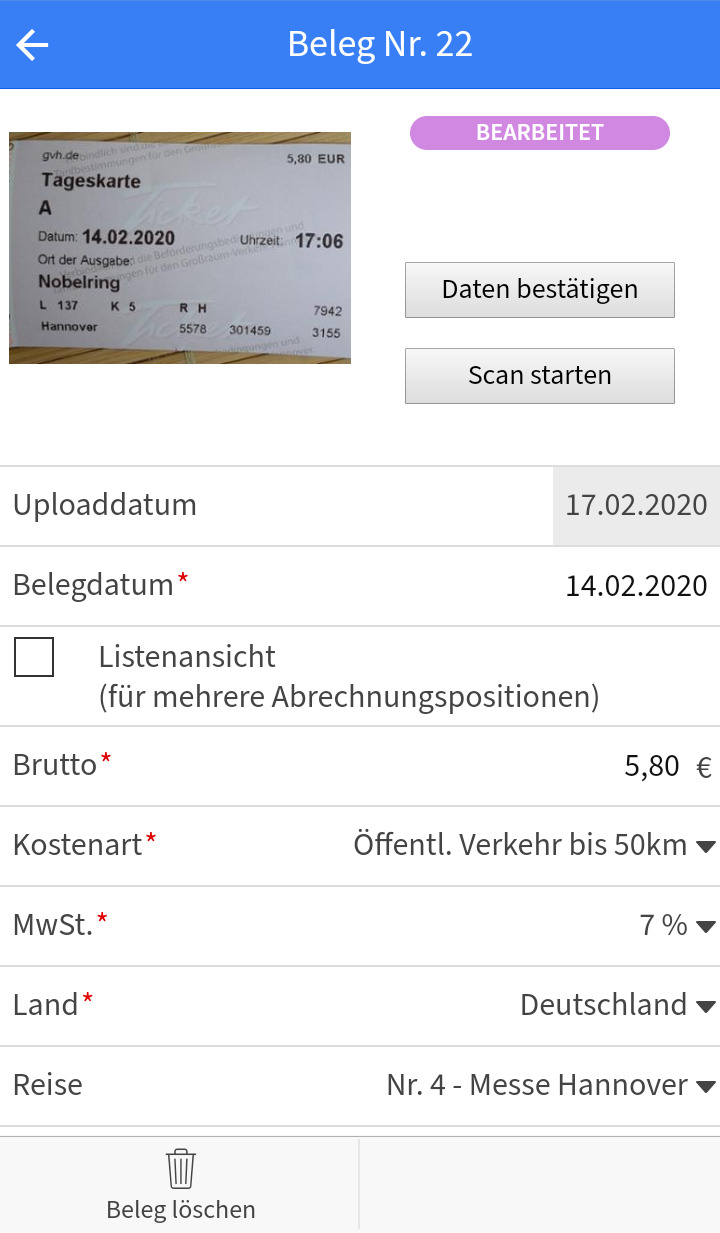Edit the Belegdatum date field
The image size is (720, 1233).
pyautogui.click(x=637, y=585)
